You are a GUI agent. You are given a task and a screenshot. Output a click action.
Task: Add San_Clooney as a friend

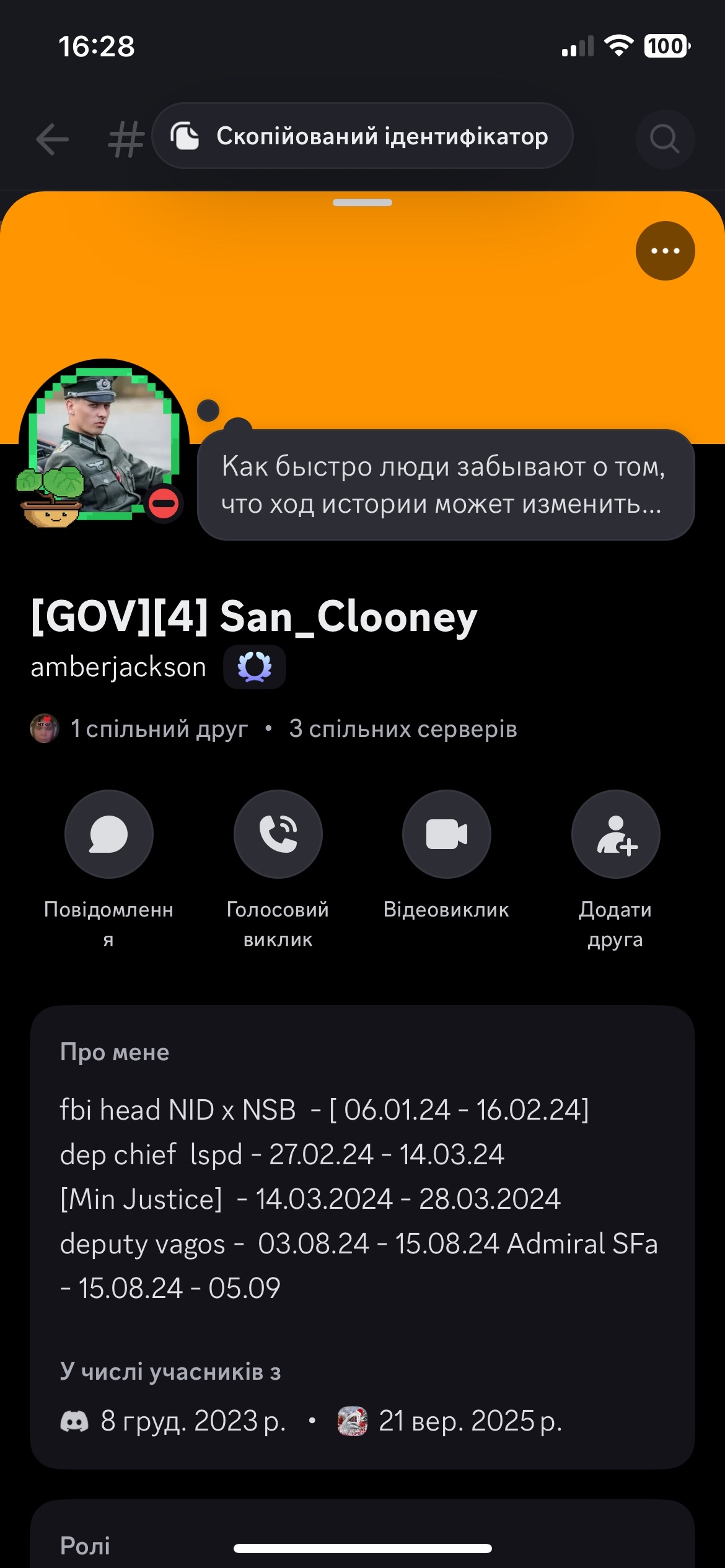pos(615,834)
